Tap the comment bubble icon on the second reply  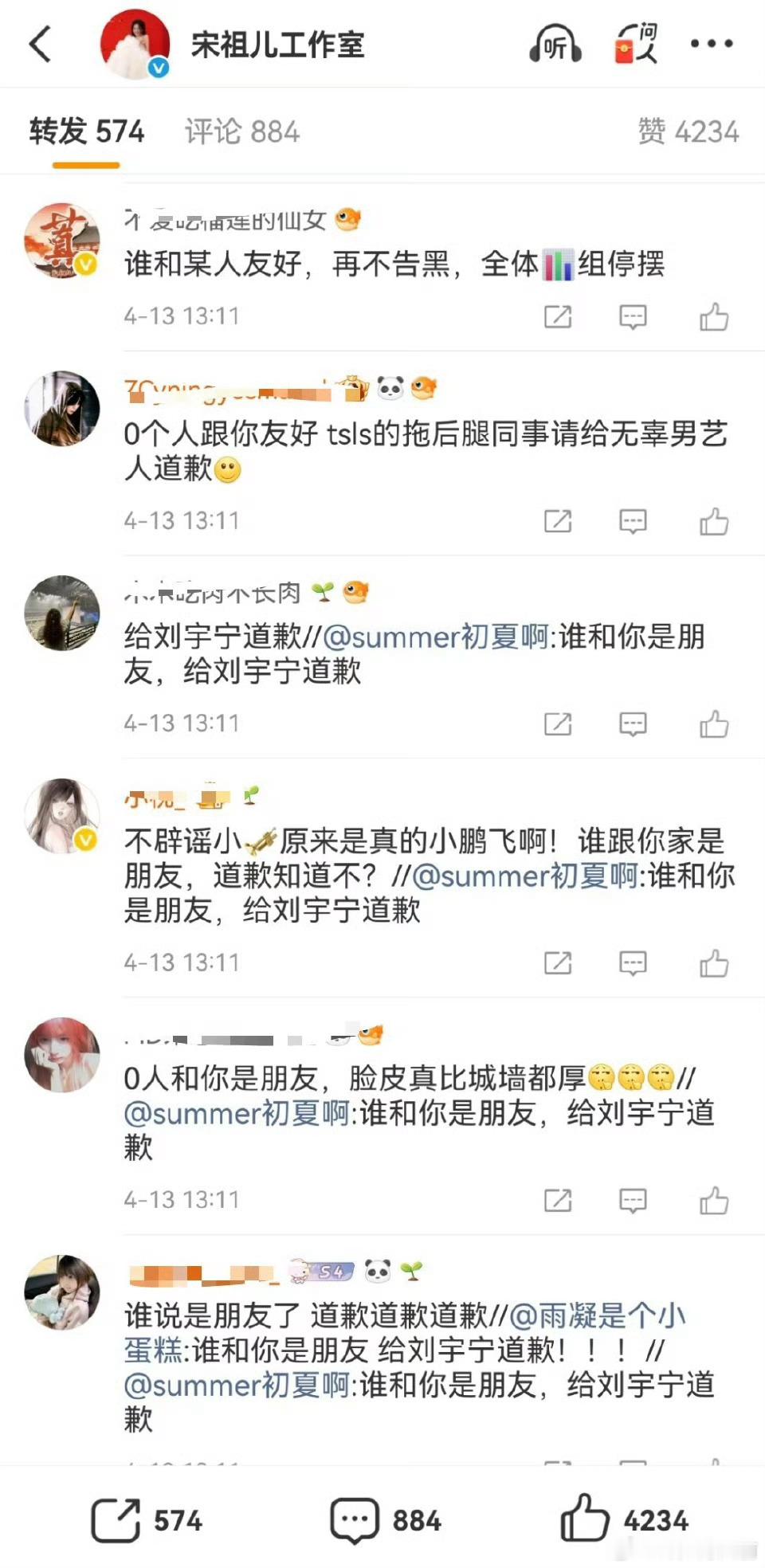[x=632, y=522]
